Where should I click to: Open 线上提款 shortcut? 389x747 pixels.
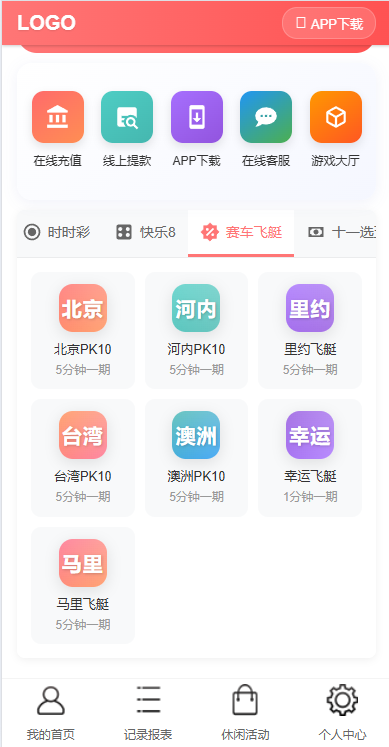coord(127,130)
